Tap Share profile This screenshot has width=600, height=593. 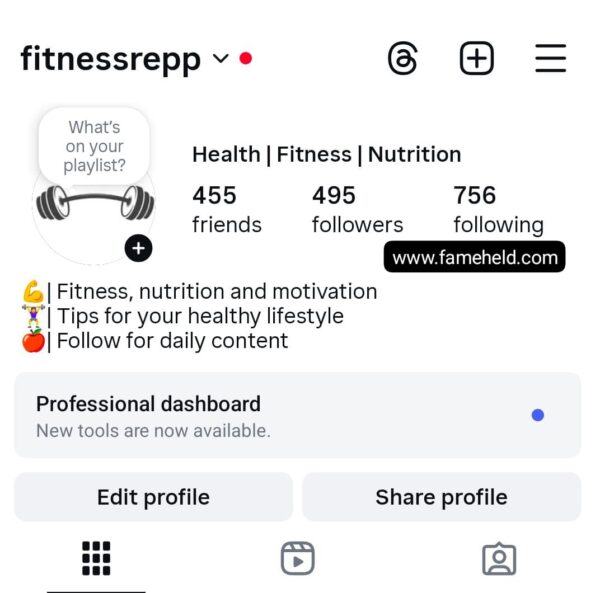441,497
